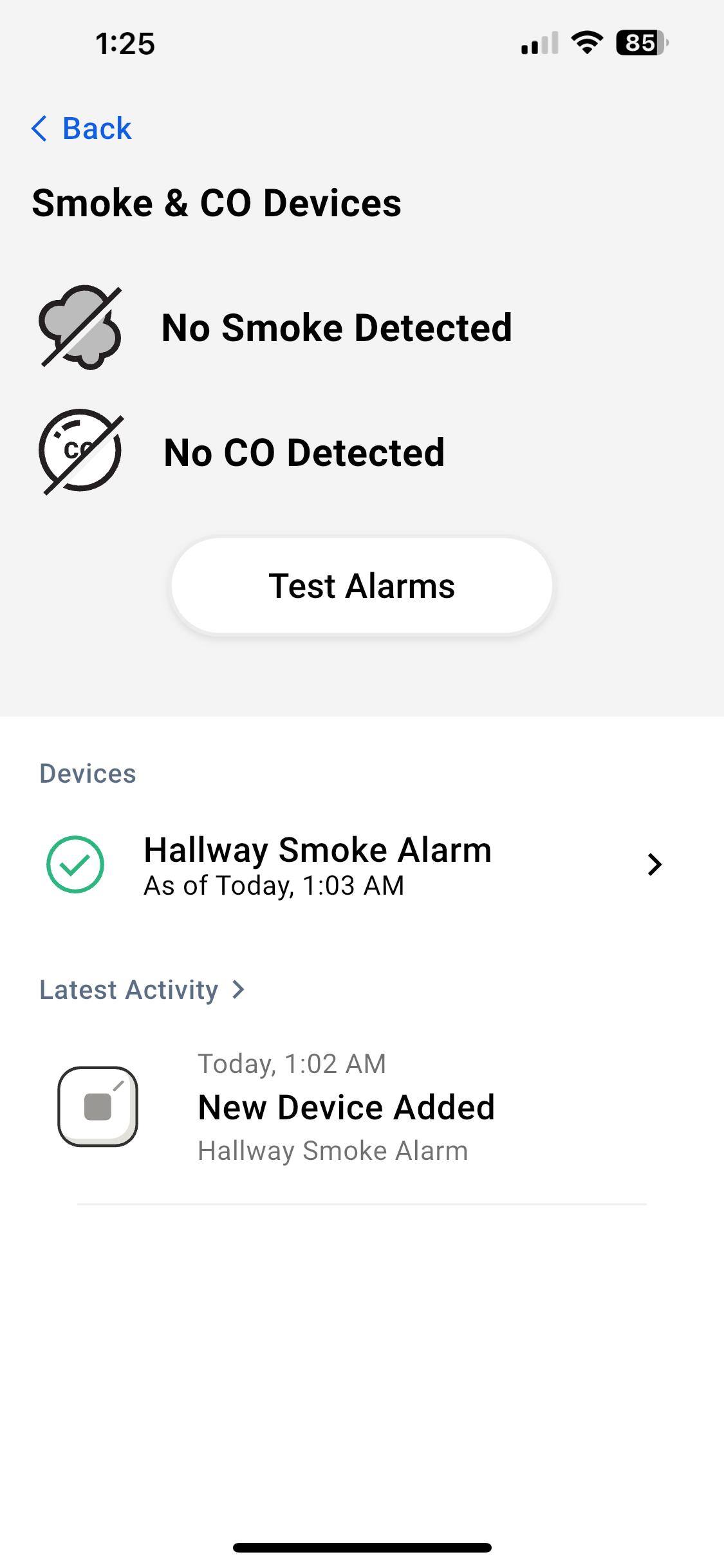View all Latest Activity

(x=142, y=990)
